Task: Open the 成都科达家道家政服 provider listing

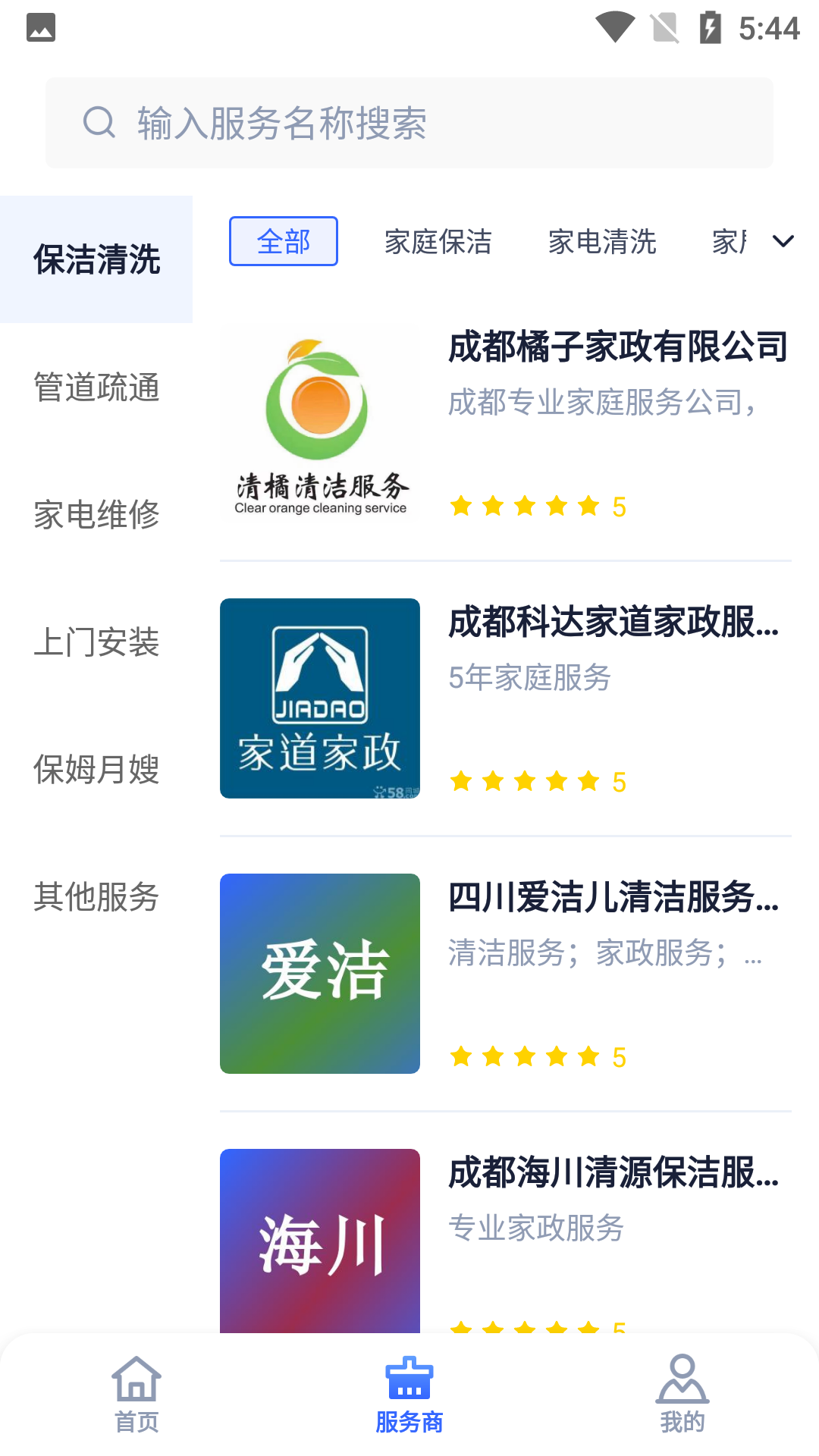Action: point(505,698)
